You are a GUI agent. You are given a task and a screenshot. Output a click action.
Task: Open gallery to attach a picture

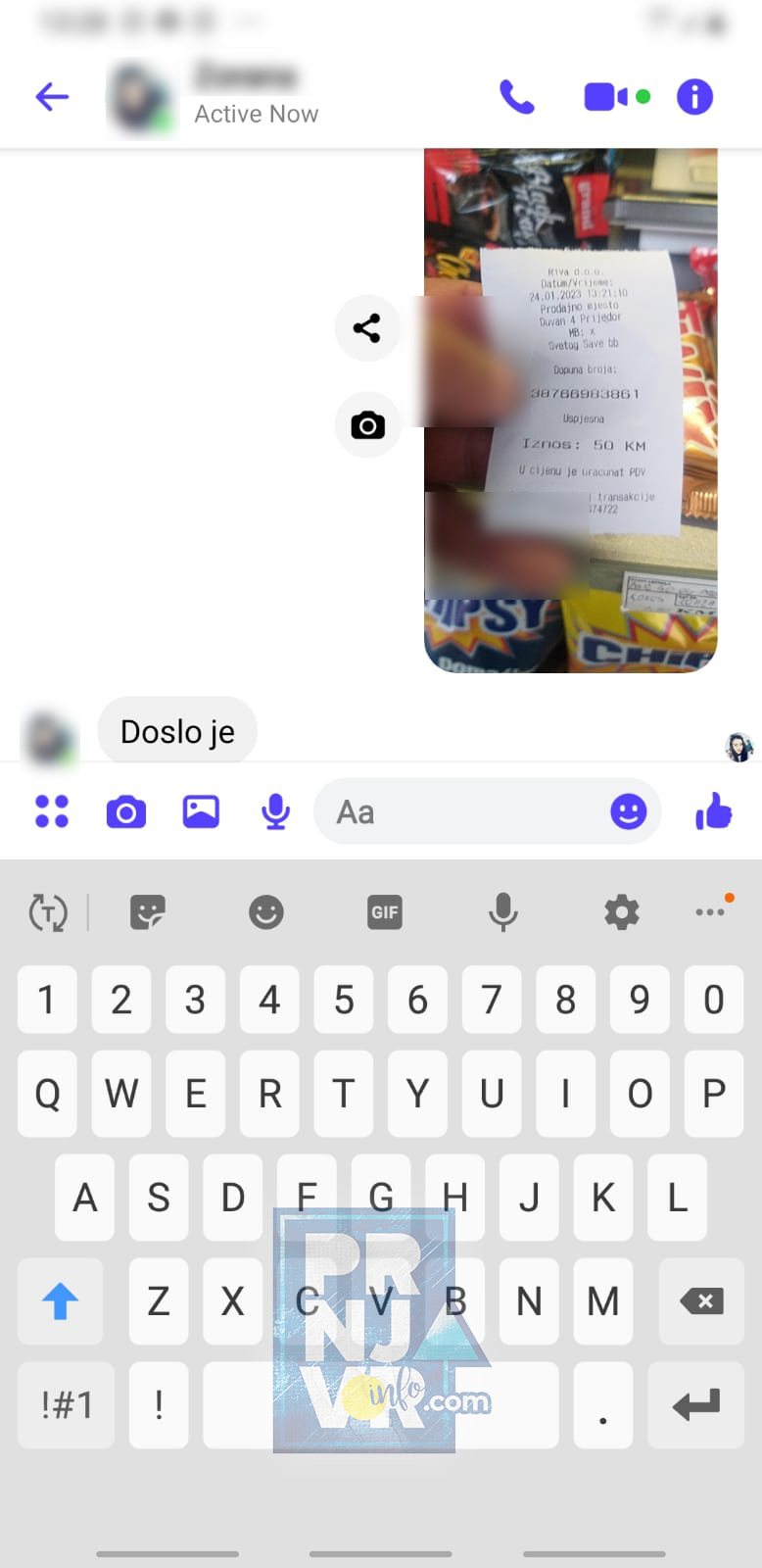pos(201,811)
